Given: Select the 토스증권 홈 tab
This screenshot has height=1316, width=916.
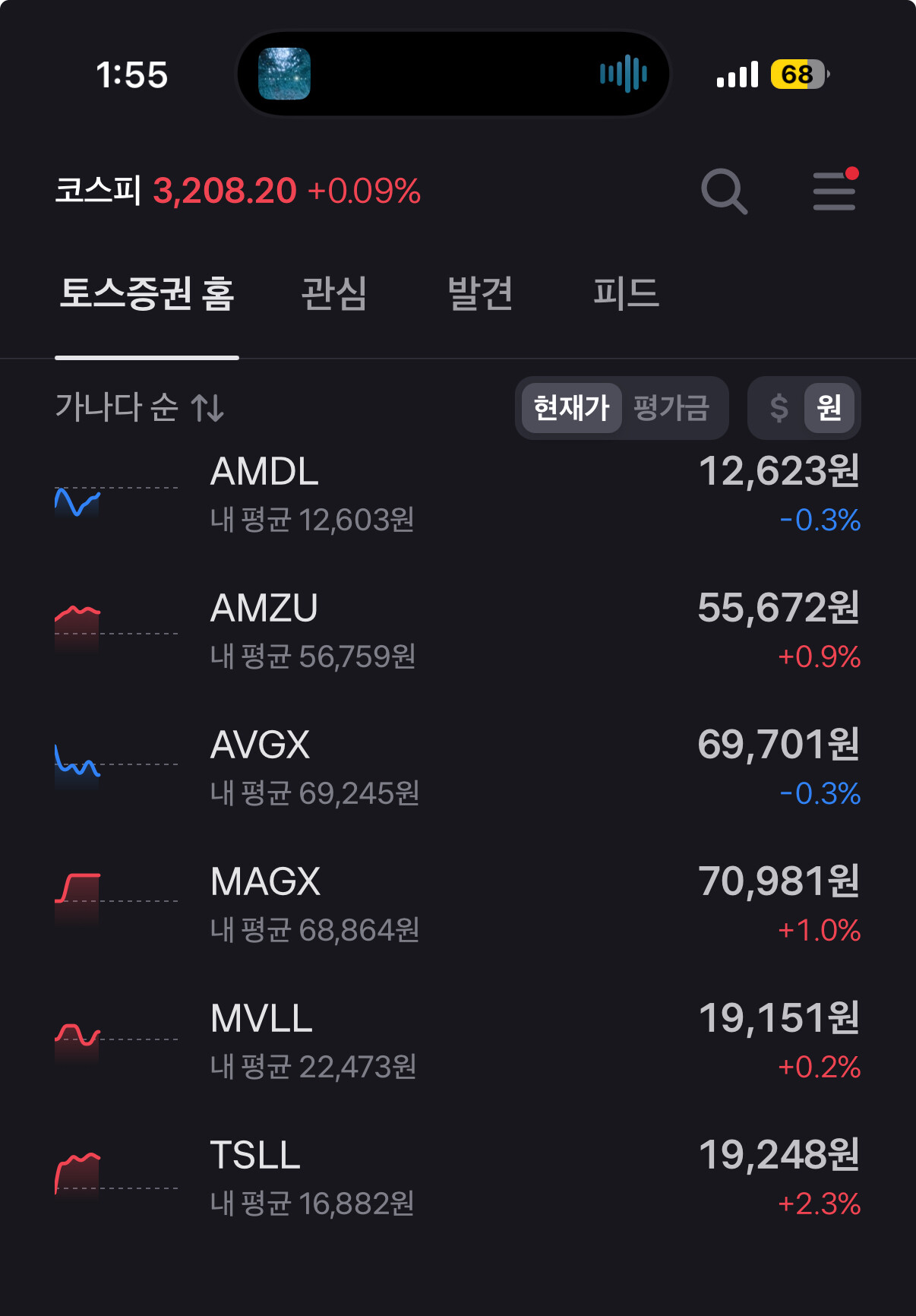Looking at the screenshot, I should 147,294.
